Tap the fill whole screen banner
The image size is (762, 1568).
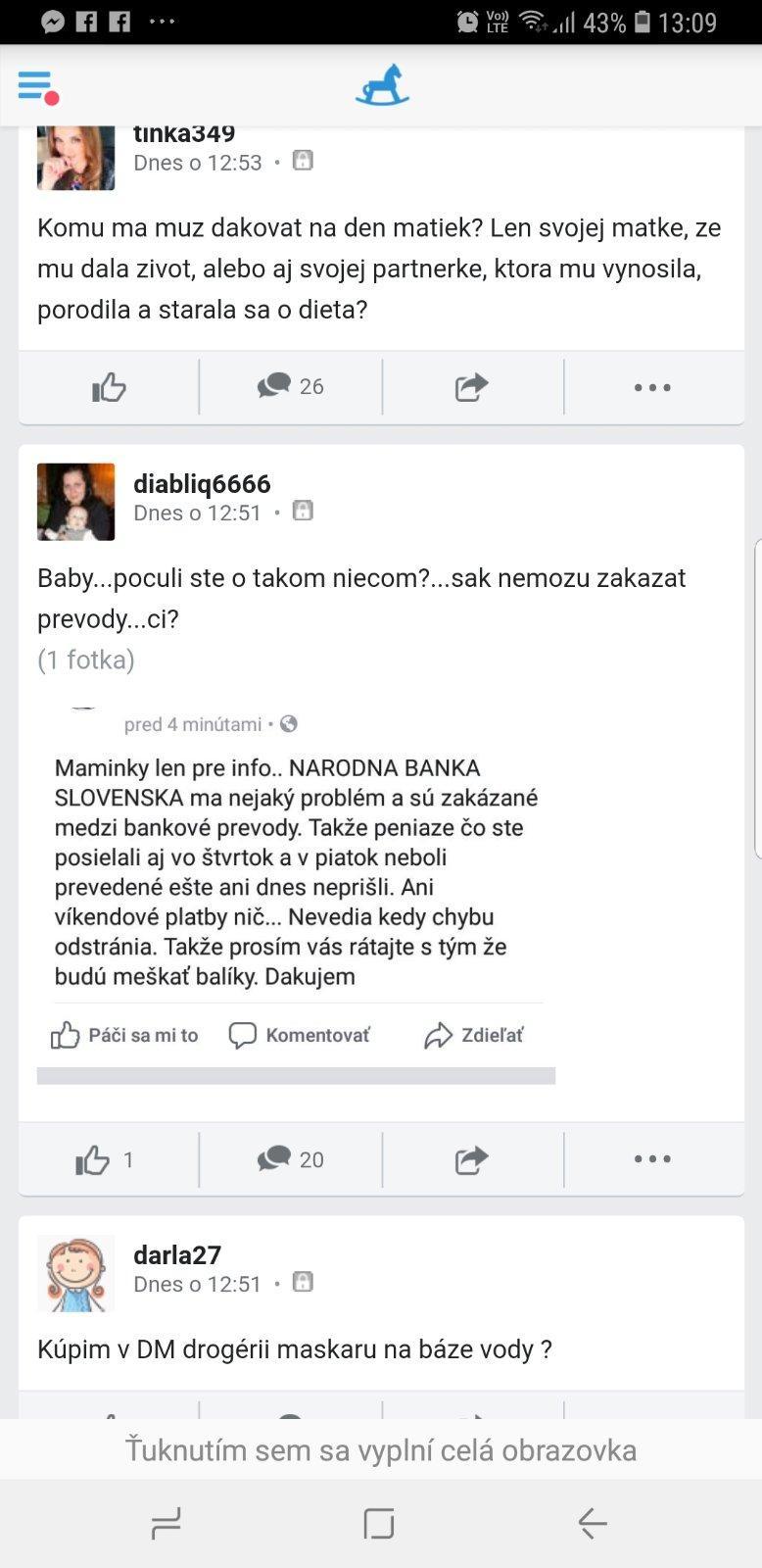(381, 1449)
